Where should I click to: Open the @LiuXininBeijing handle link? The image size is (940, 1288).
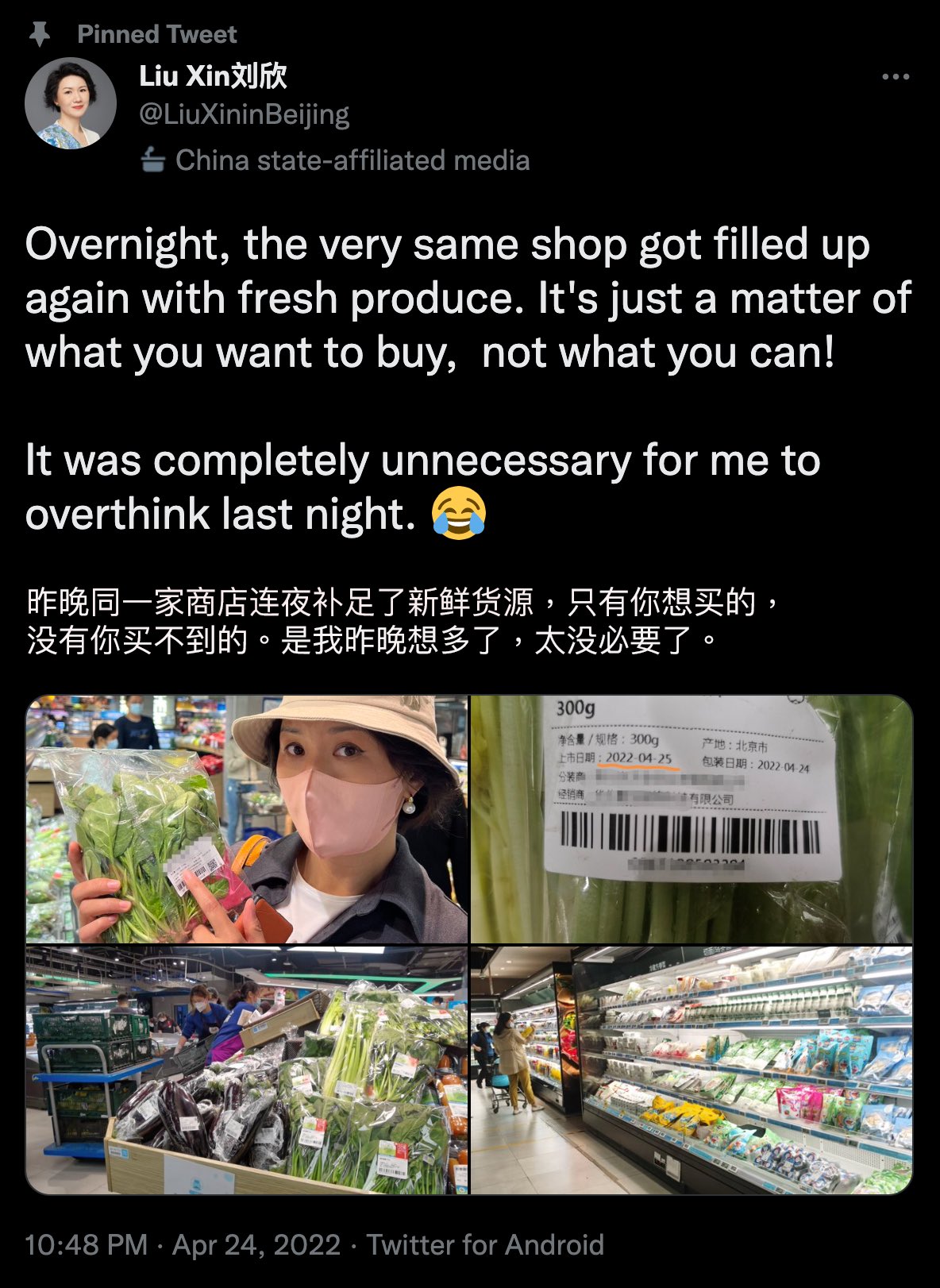(244, 114)
